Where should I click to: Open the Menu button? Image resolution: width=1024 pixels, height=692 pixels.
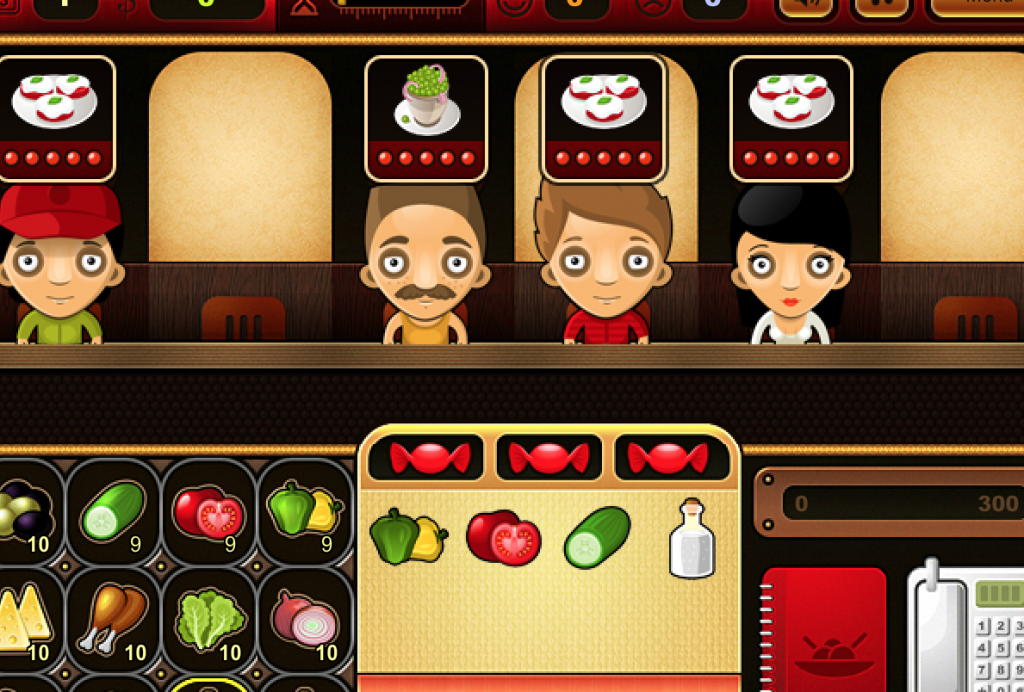coord(975,7)
